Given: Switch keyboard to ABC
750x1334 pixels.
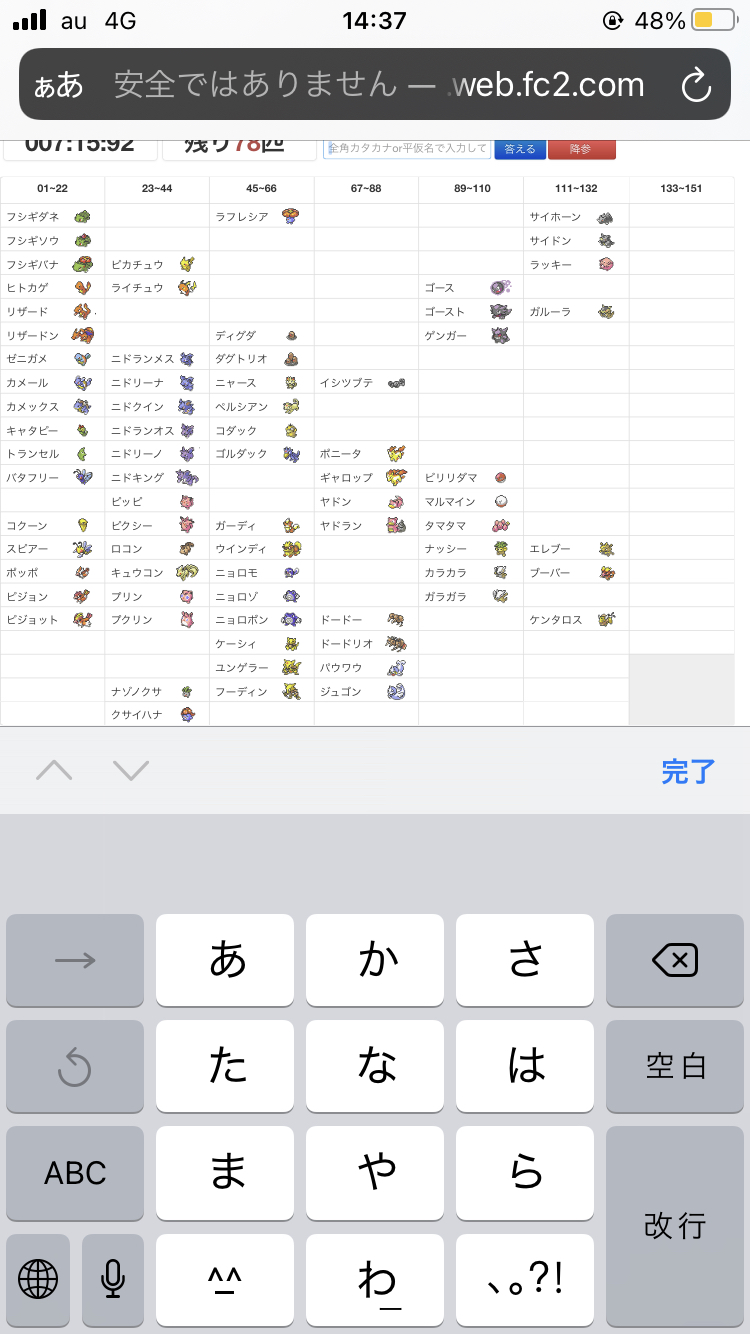Looking at the screenshot, I should [x=75, y=1173].
